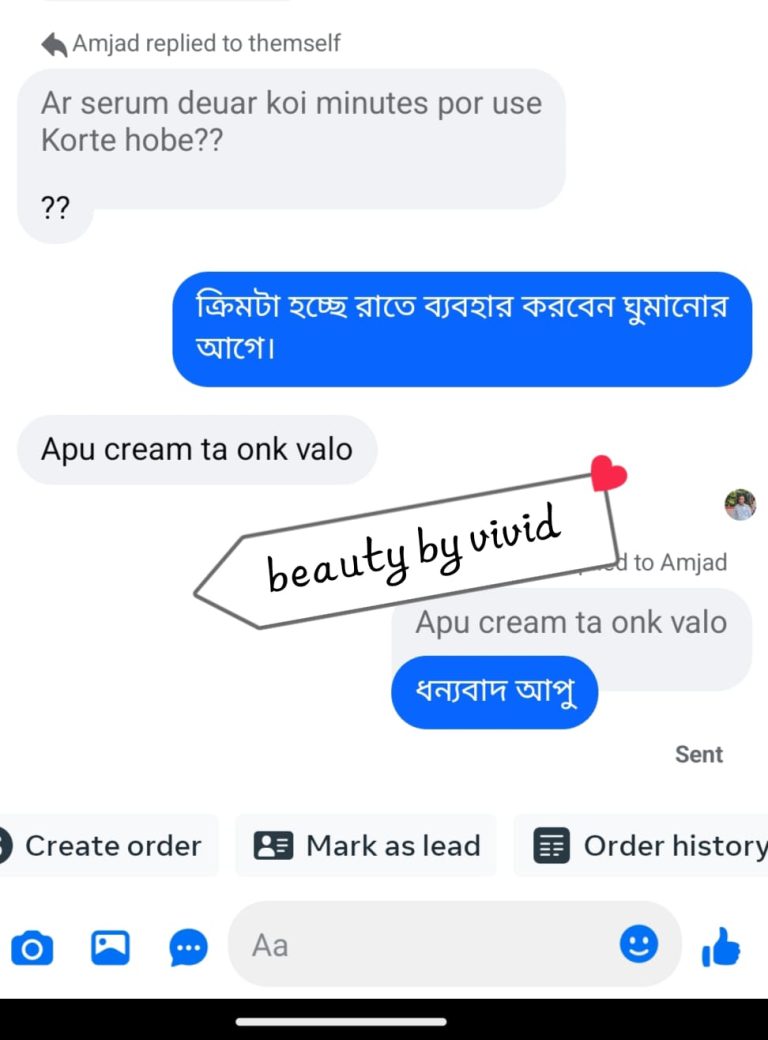Open Order history
768x1040 pixels.
pyautogui.click(x=641, y=846)
